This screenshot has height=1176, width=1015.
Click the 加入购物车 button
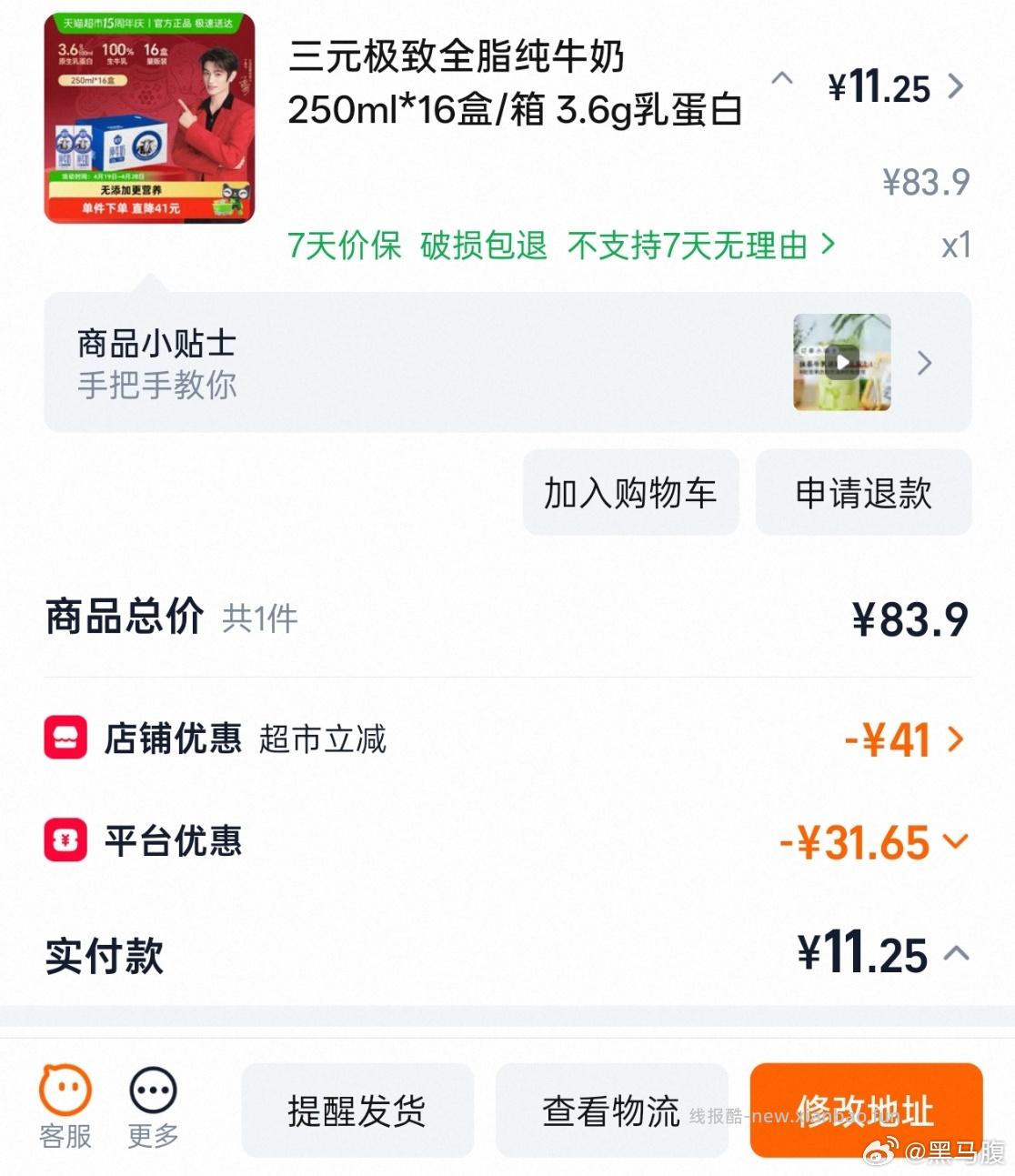click(631, 492)
